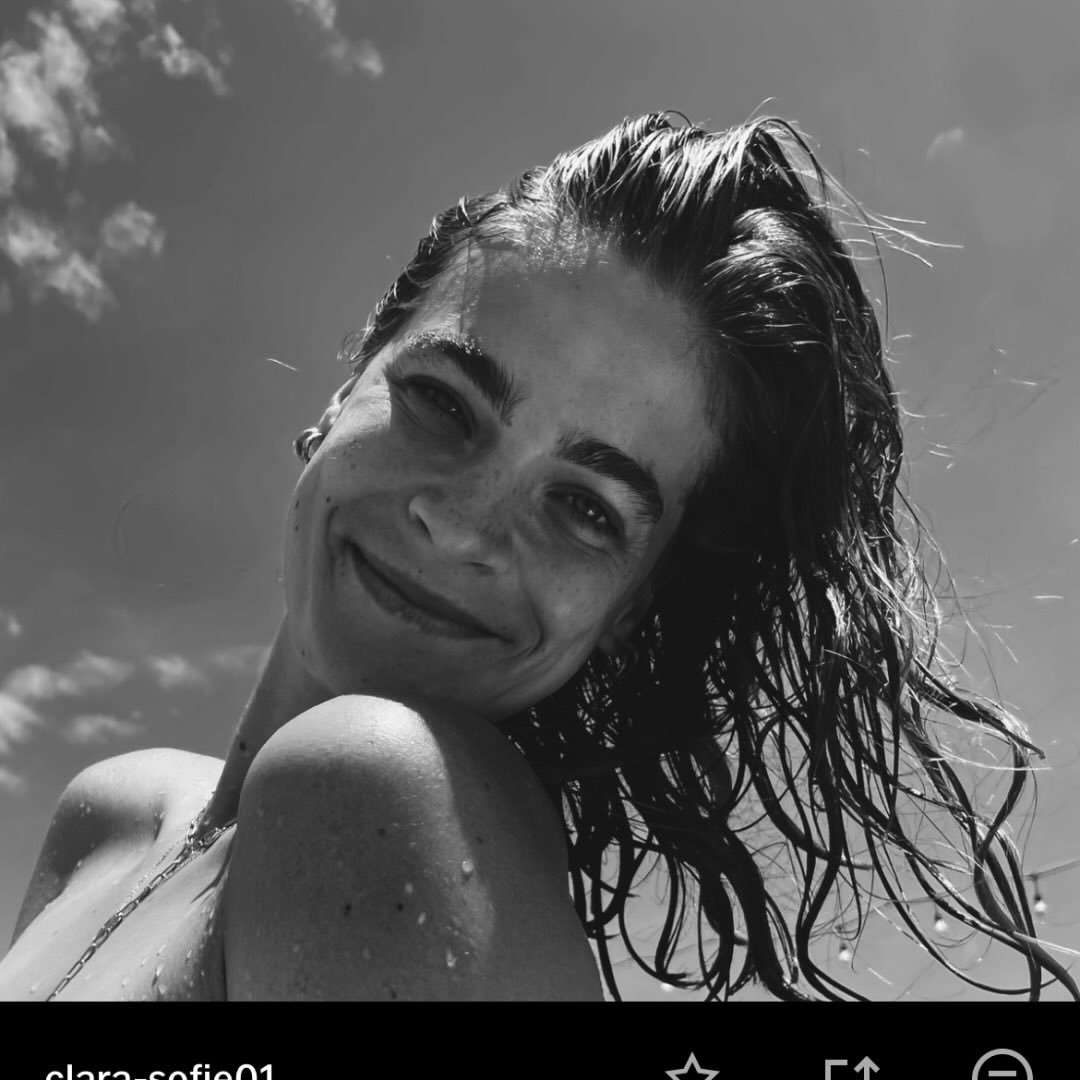Open the message icon beside repost
Image resolution: width=1080 pixels, height=1080 pixels.
[1001, 1068]
